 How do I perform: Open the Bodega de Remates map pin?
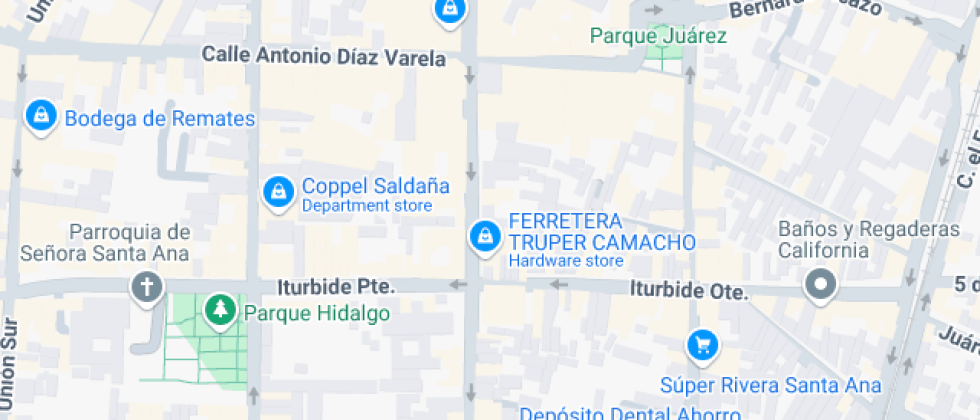pyautogui.click(x=40, y=116)
